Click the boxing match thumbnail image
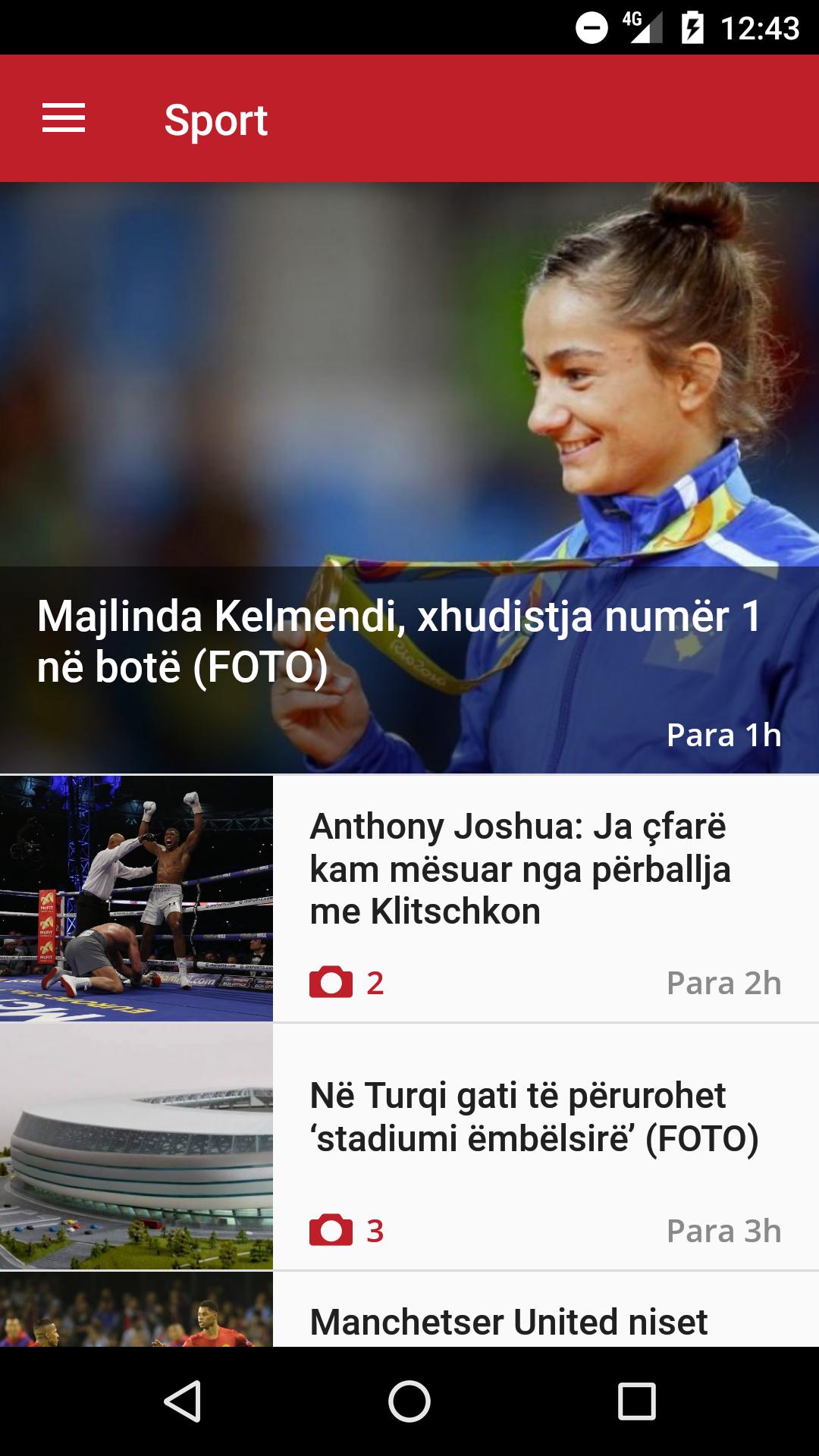The height and width of the screenshot is (1456, 819). click(138, 895)
